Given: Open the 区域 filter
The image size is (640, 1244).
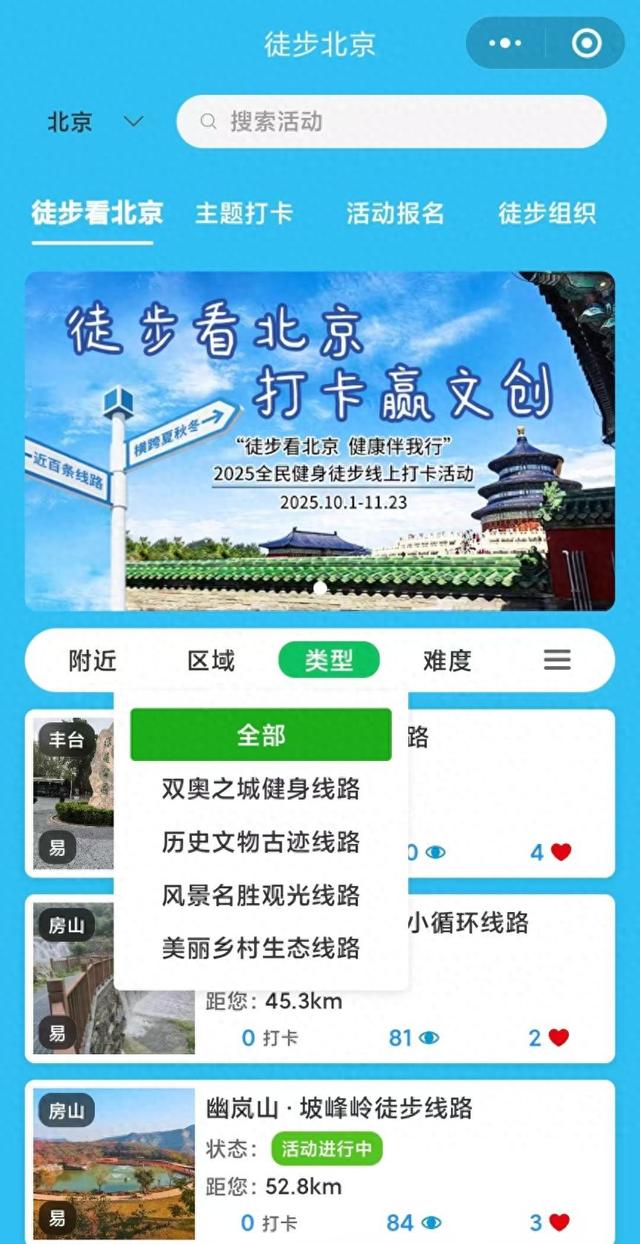Looking at the screenshot, I should (211, 660).
